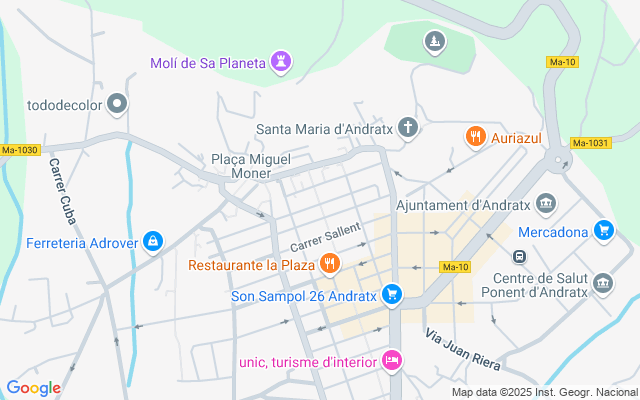Select the Ajuntament d'Andratx marker
The width and height of the screenshot is (640, 400).
[x=546, y=204]
